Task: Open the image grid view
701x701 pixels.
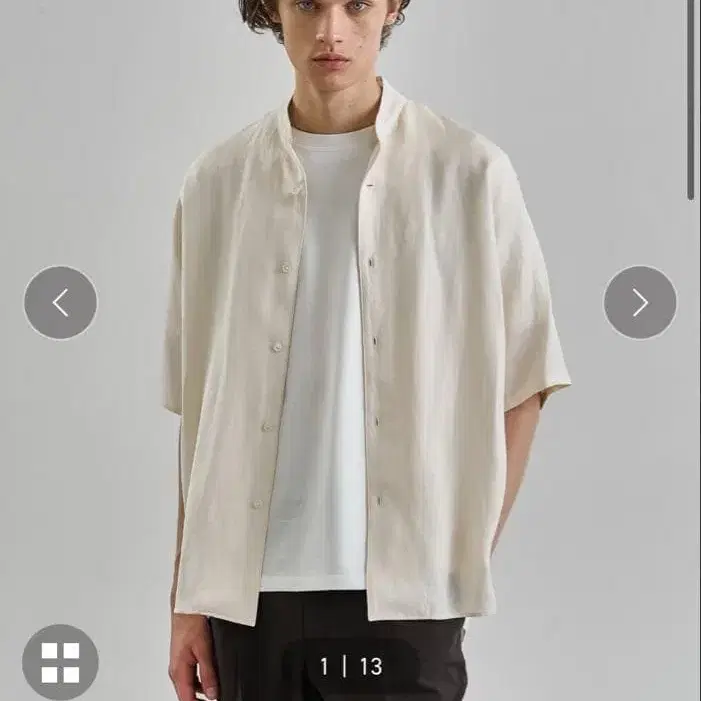Action: (60, 661)
